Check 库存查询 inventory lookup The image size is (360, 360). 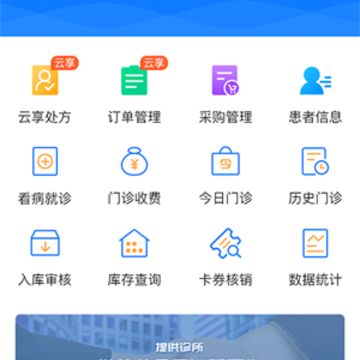[x=135, y=257]
